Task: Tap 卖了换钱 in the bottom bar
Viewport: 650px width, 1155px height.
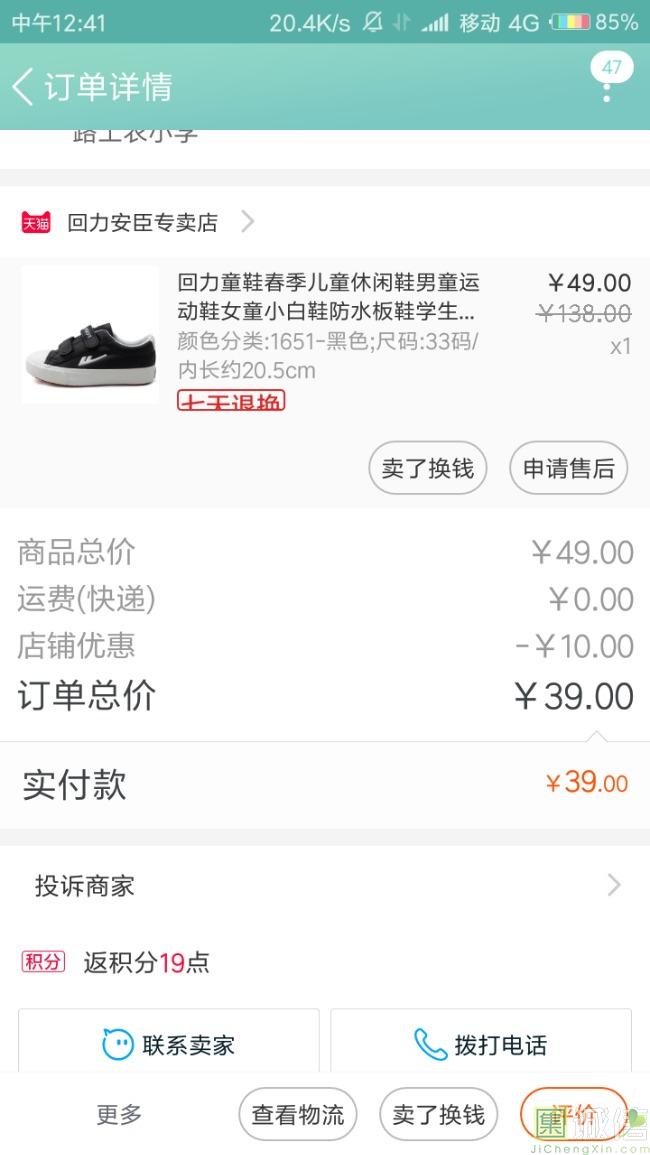Action: tap(438, 1114)
